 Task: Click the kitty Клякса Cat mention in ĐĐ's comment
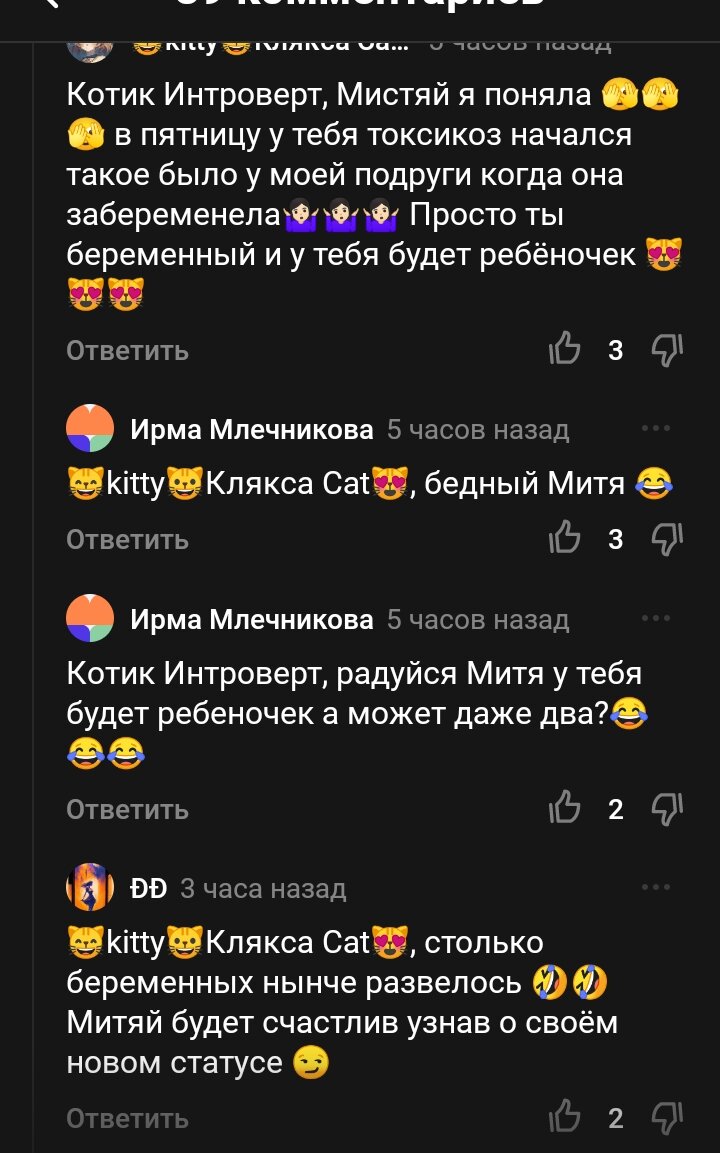[x=220, y=941]
